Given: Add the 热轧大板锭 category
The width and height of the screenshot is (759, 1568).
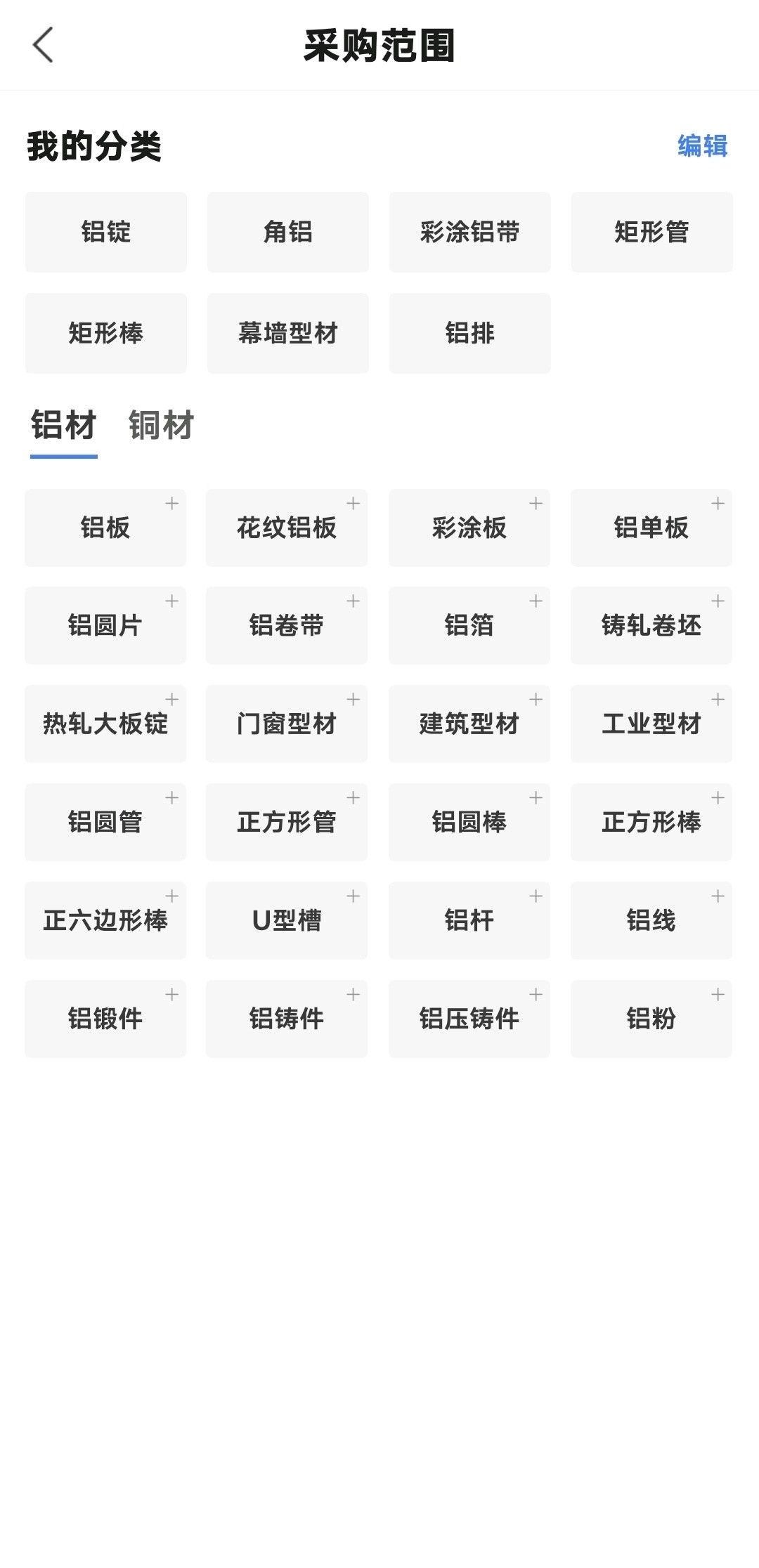Looking at the screenshot, I should pyautogui.click(x=105, y=724).
